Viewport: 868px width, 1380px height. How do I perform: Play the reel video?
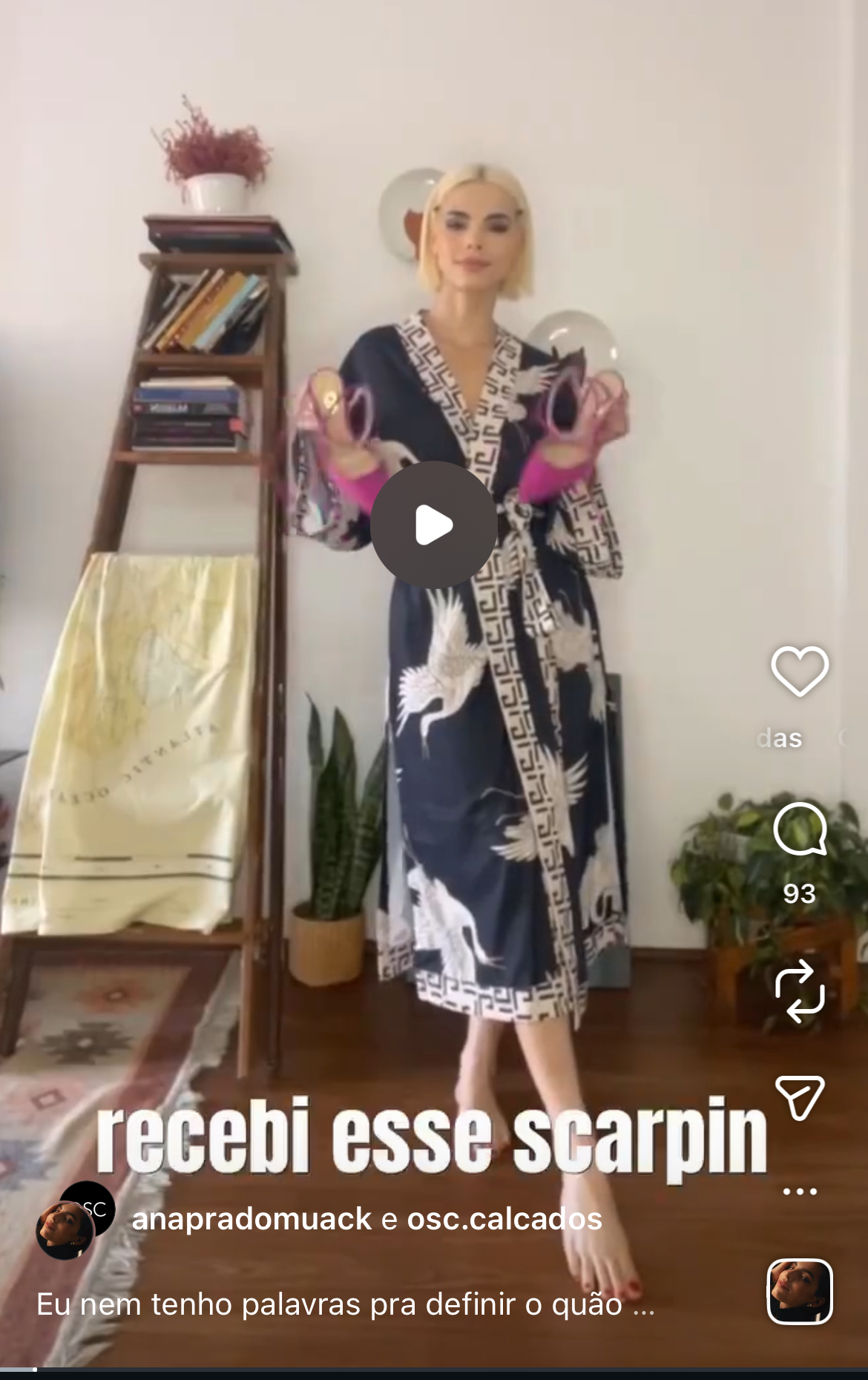434,525
